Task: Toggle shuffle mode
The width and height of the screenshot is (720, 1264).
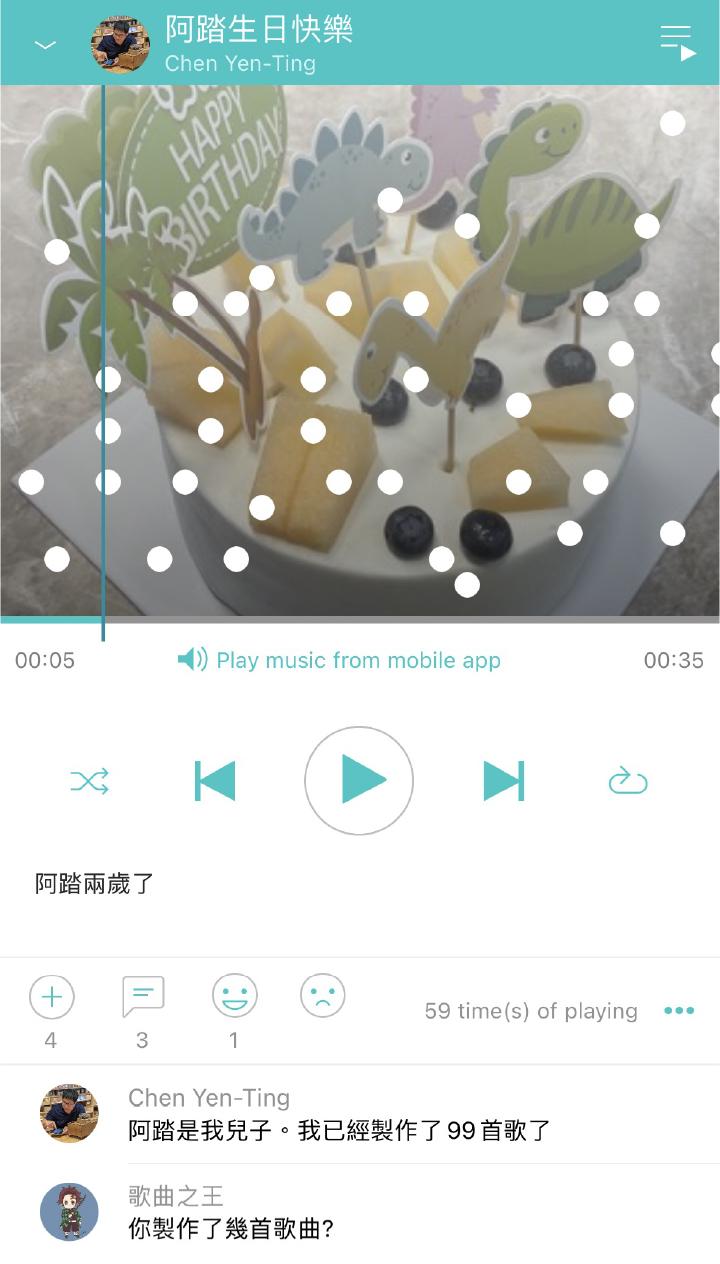Action: click(90, 781)
